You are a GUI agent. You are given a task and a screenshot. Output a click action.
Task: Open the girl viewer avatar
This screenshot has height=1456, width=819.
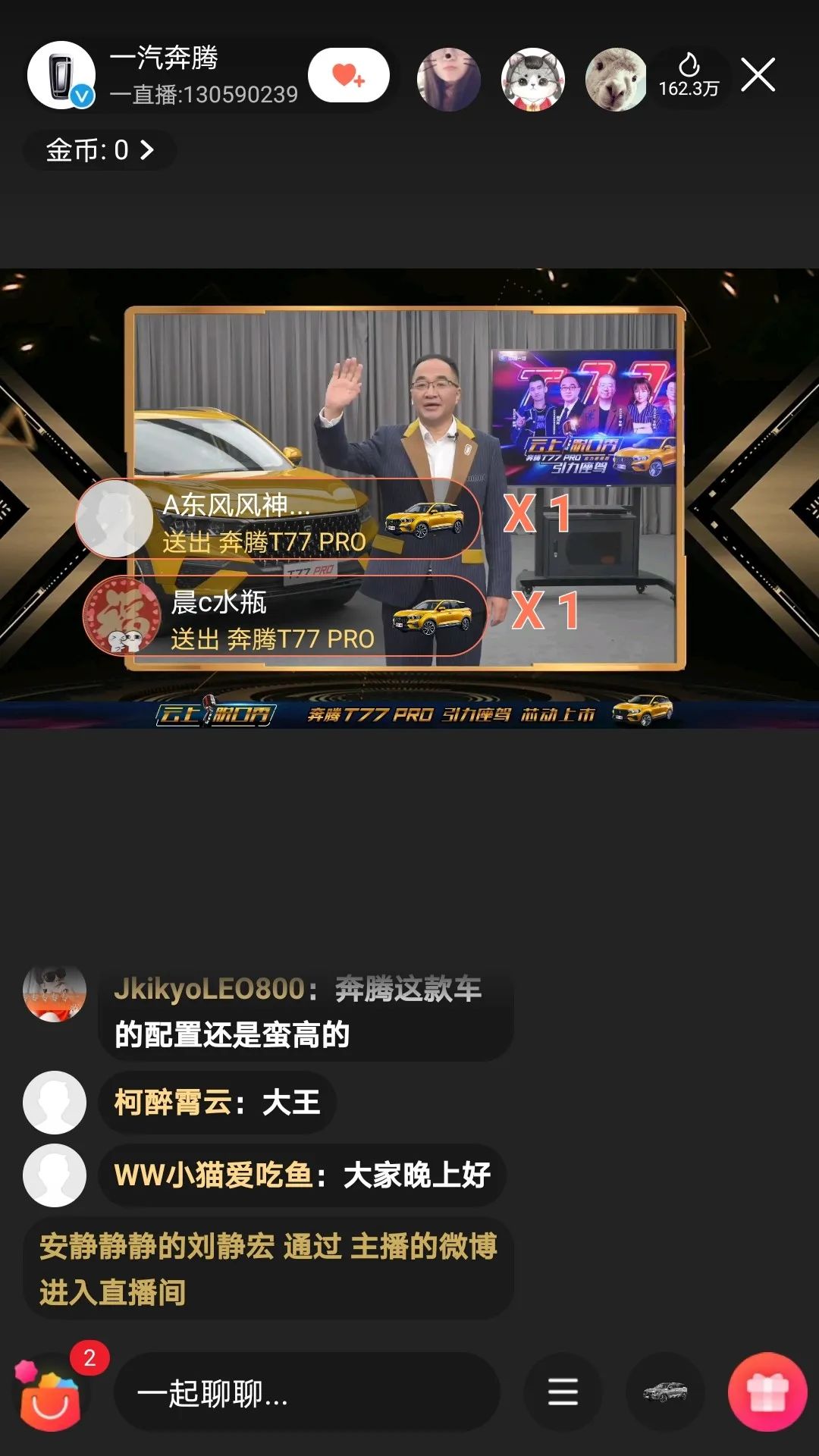(x=449, y=79)
